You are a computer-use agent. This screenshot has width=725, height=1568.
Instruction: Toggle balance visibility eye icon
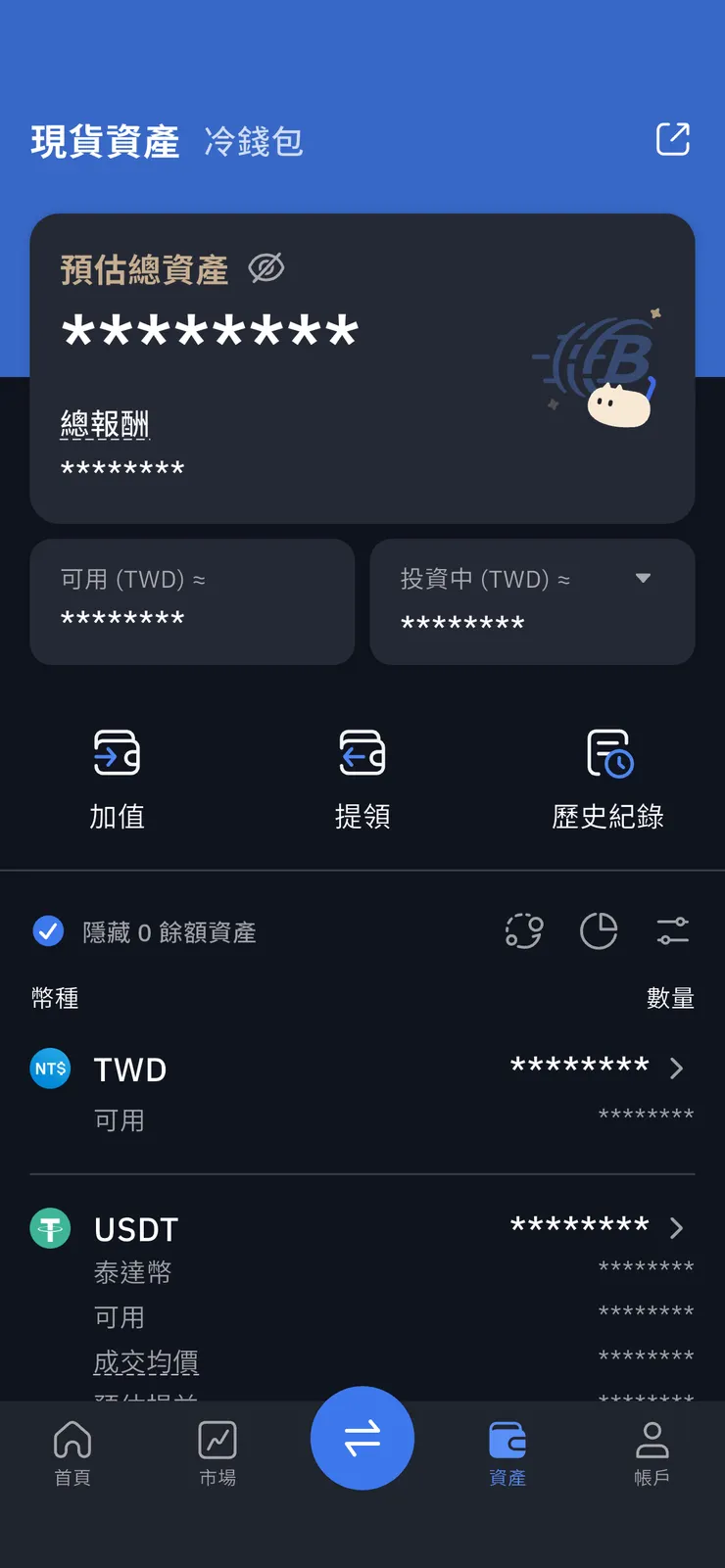pyautogui.click(x=266, y=267)
